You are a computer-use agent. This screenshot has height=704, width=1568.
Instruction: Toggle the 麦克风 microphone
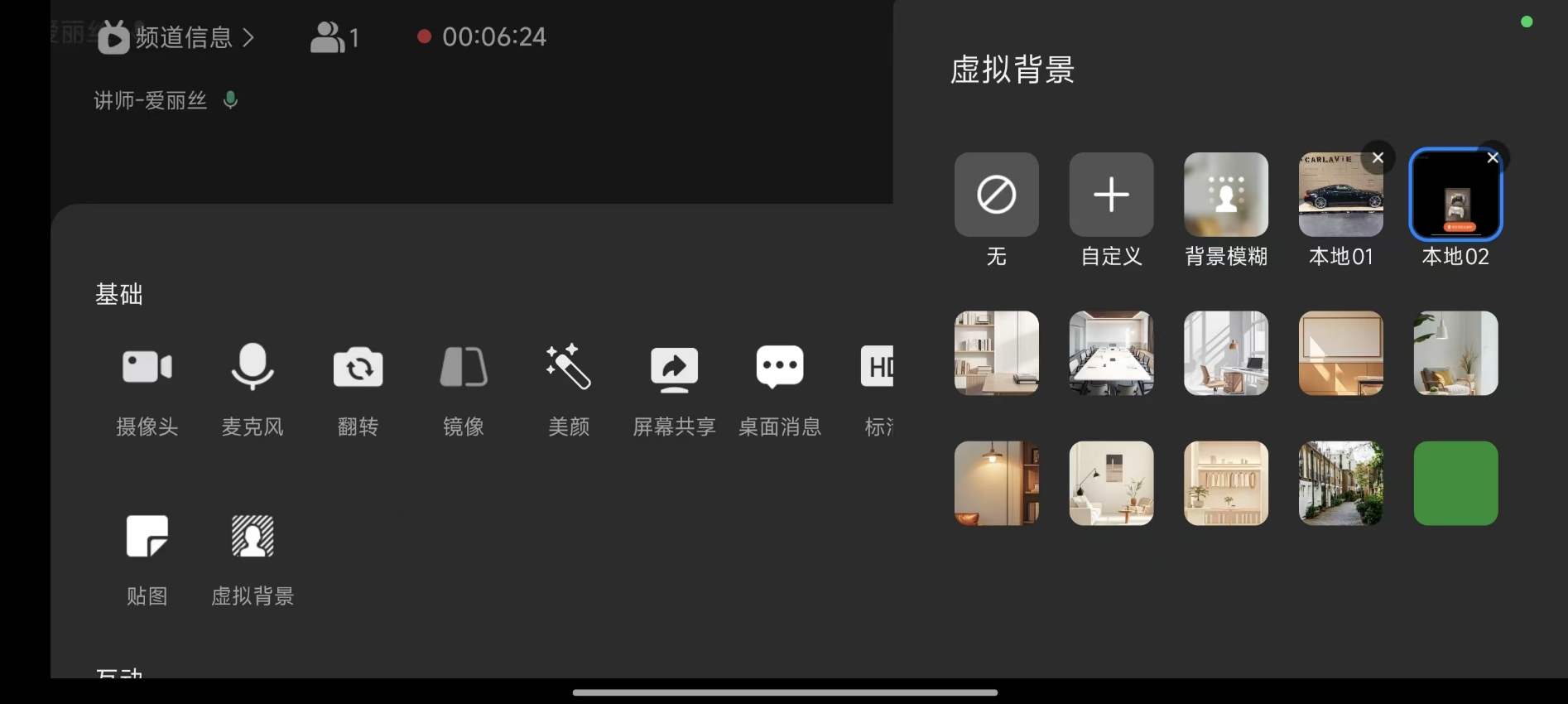pyautogui.click(x=253, y=389)
